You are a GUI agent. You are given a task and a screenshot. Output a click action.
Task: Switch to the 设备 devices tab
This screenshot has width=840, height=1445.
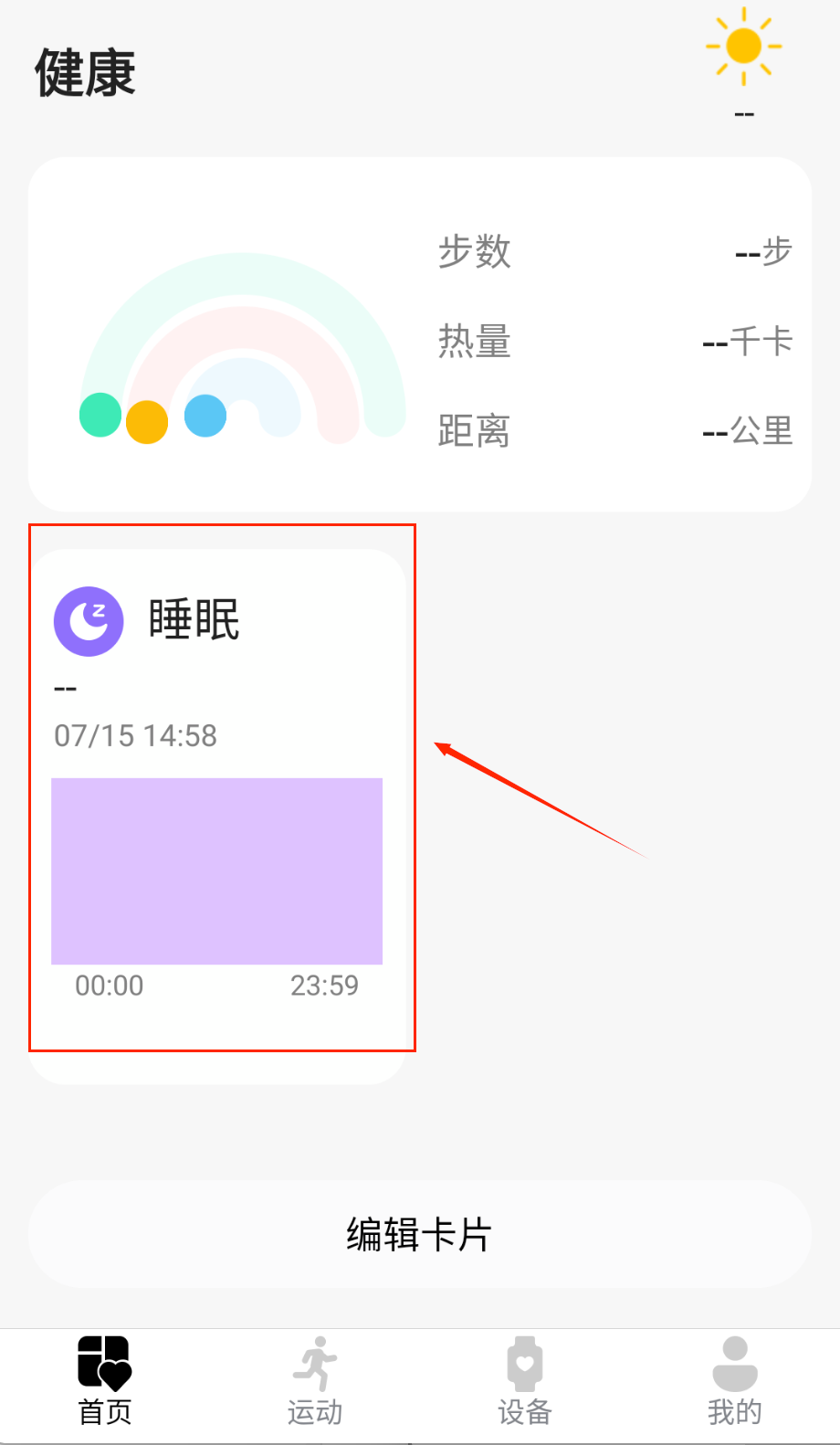[x=525, y=1381]
